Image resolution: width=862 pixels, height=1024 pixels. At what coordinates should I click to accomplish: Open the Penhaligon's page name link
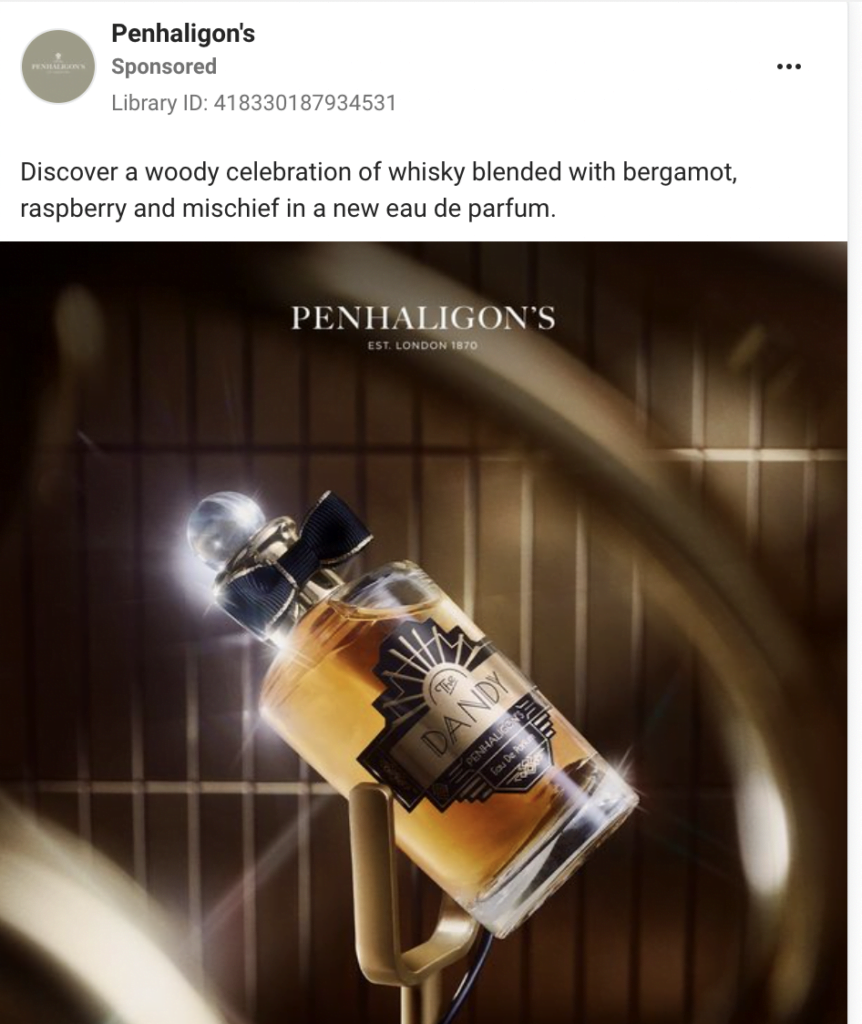183,34
